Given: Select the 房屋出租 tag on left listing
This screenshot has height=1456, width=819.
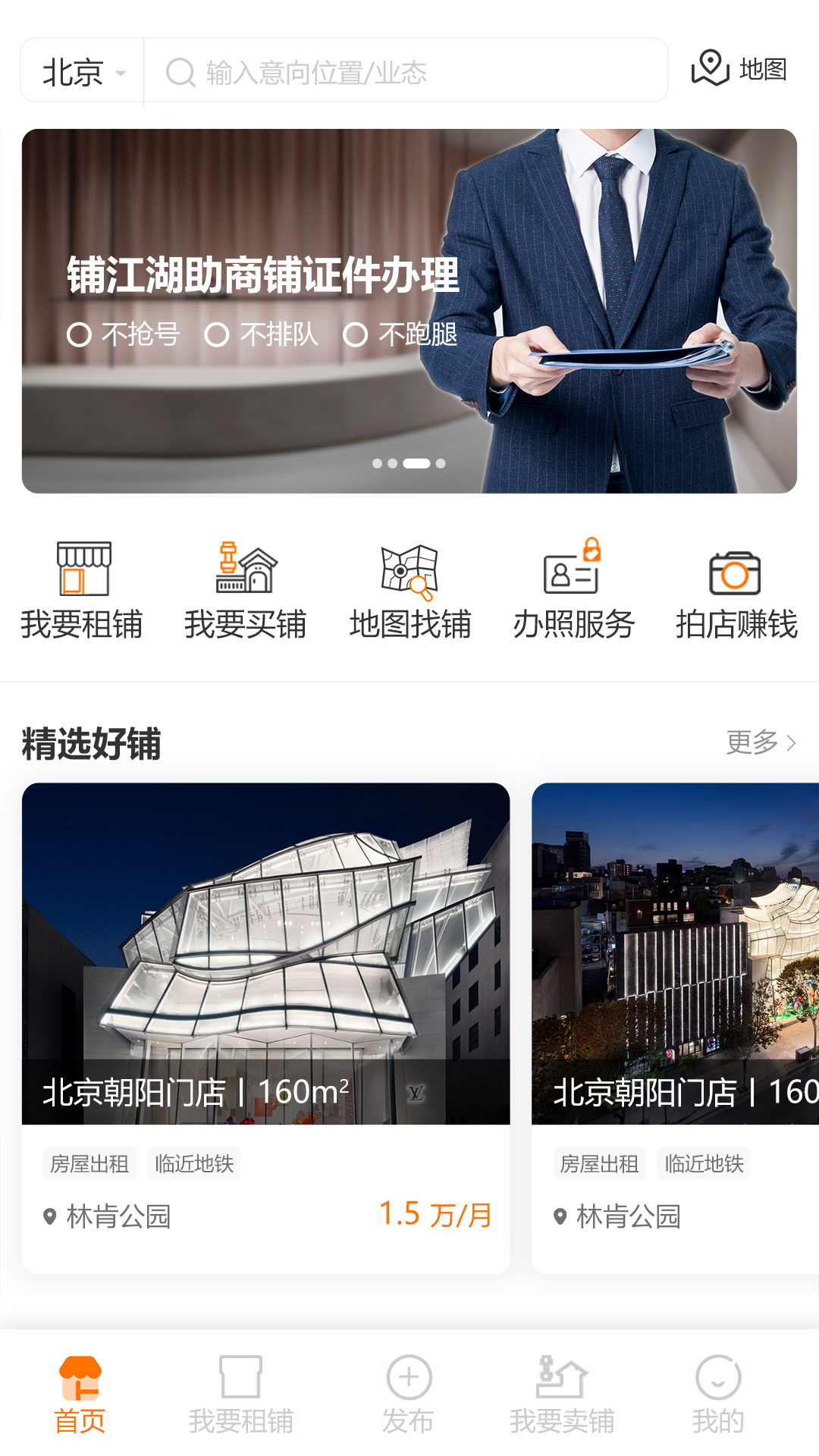Looking at the screenshot, I should [x=89, y=1163].
